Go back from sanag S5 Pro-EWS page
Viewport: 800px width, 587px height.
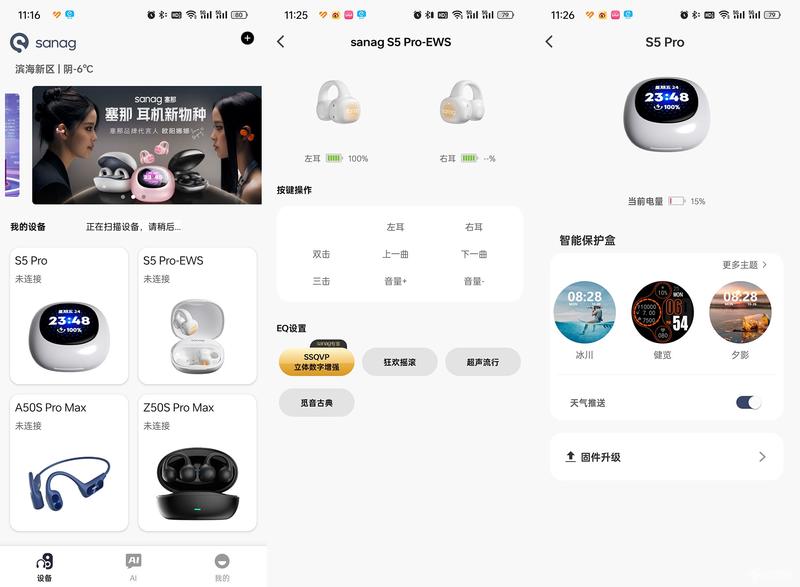pyautogui.click(x=281, y=41)
